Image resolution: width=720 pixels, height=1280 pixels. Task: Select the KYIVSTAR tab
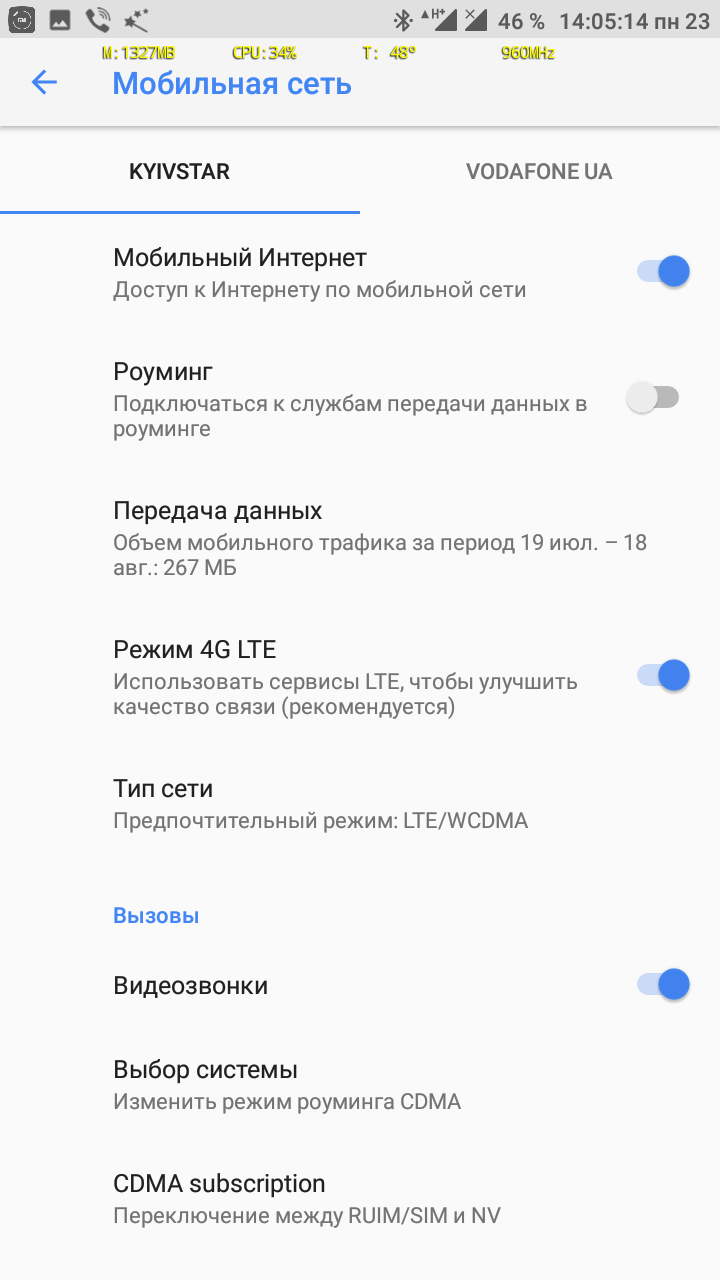pos(180,172)
